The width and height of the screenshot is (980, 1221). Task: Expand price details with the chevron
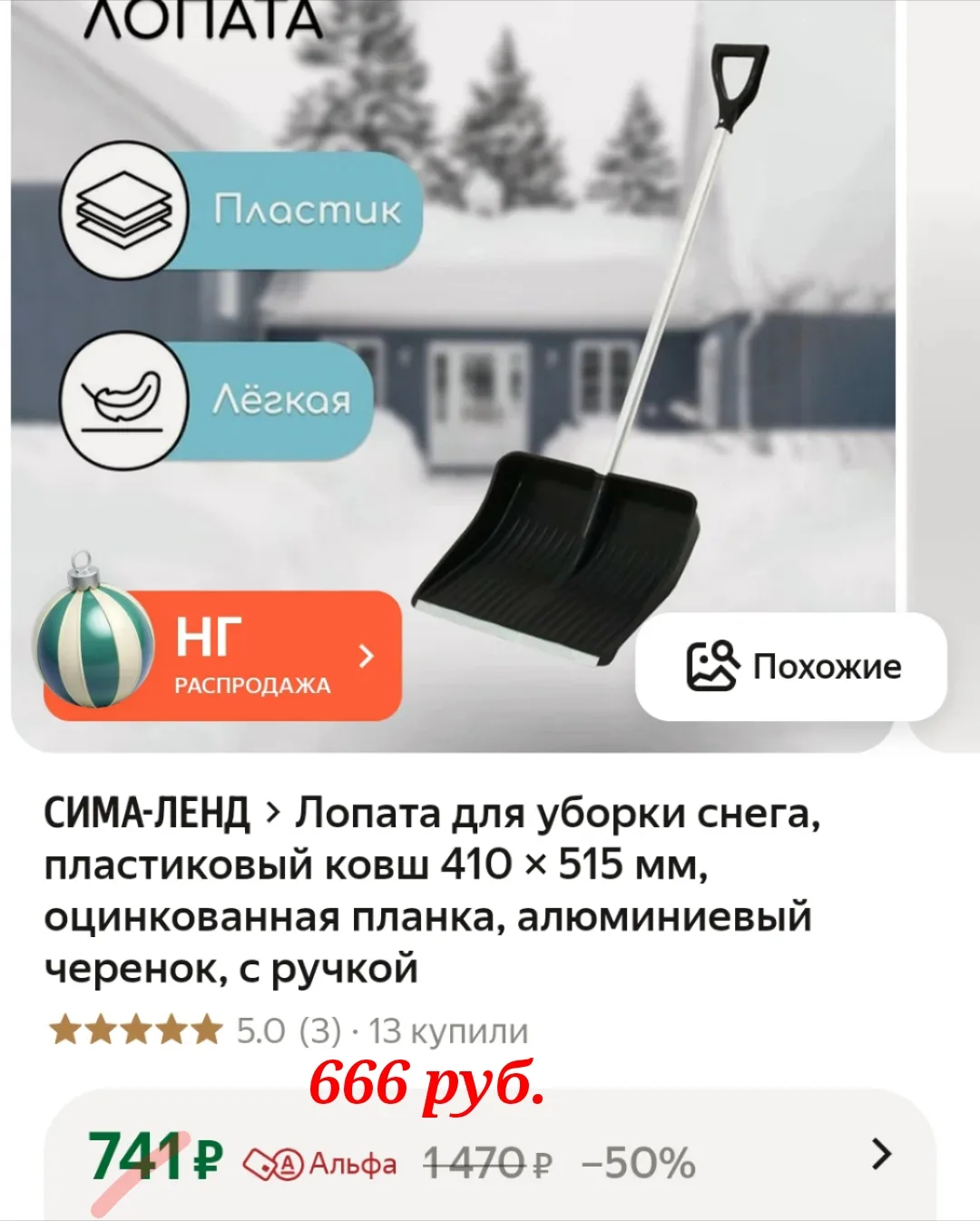click(x=880, y=1155)
